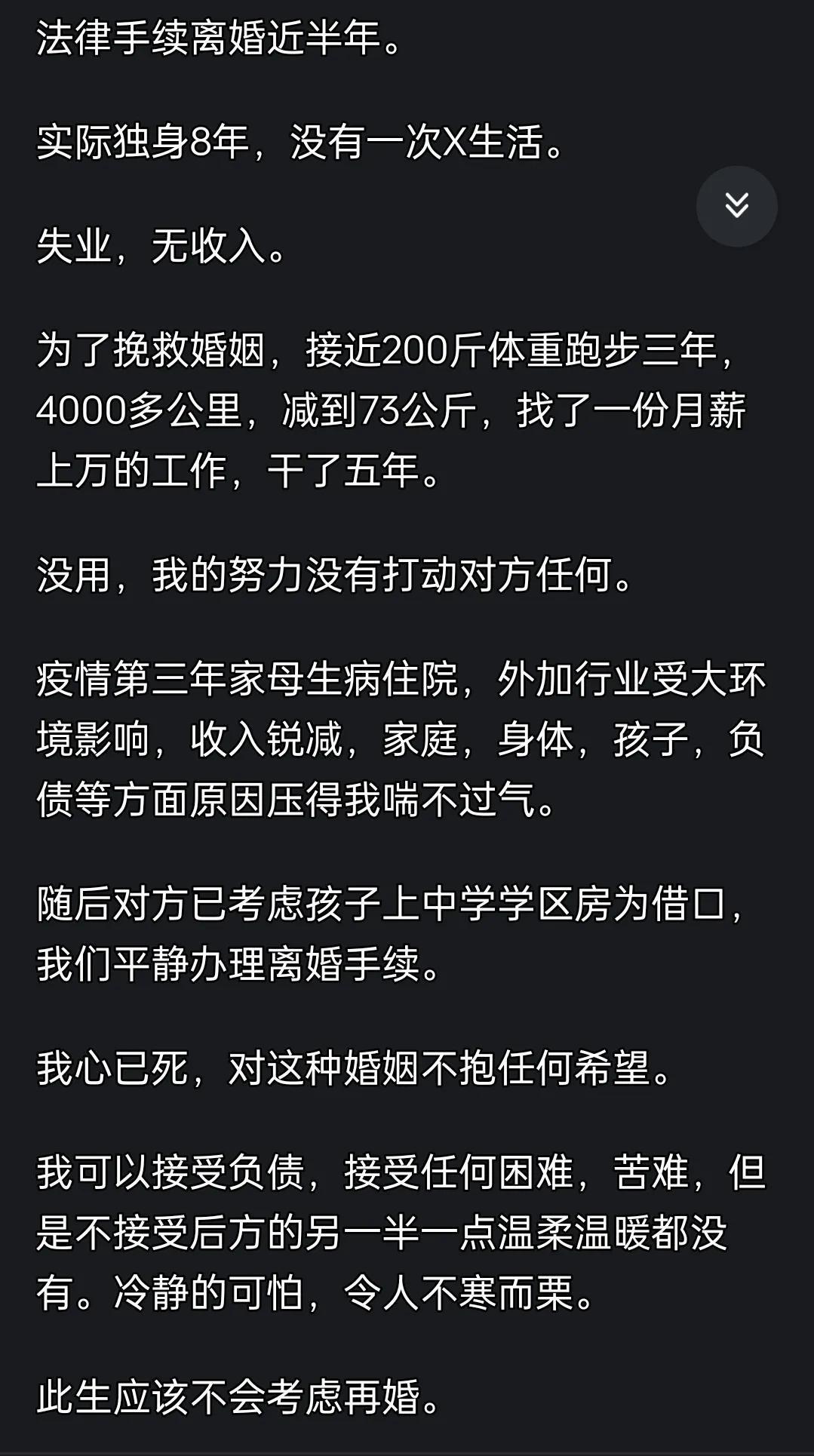Tap the double-chevron jump-down button

pos(736,206)
